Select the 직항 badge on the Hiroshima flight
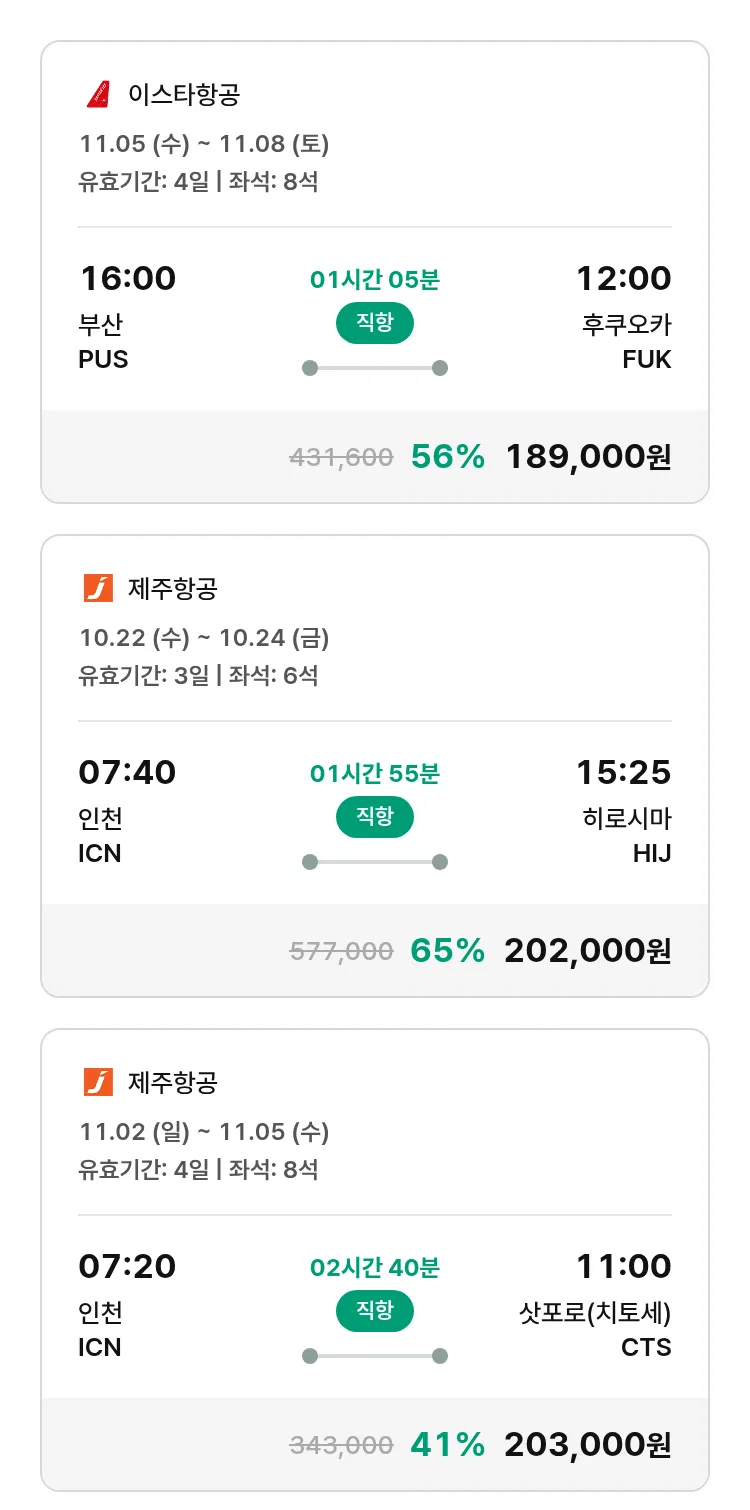750x1510 pixels. [x=374, y=817]
